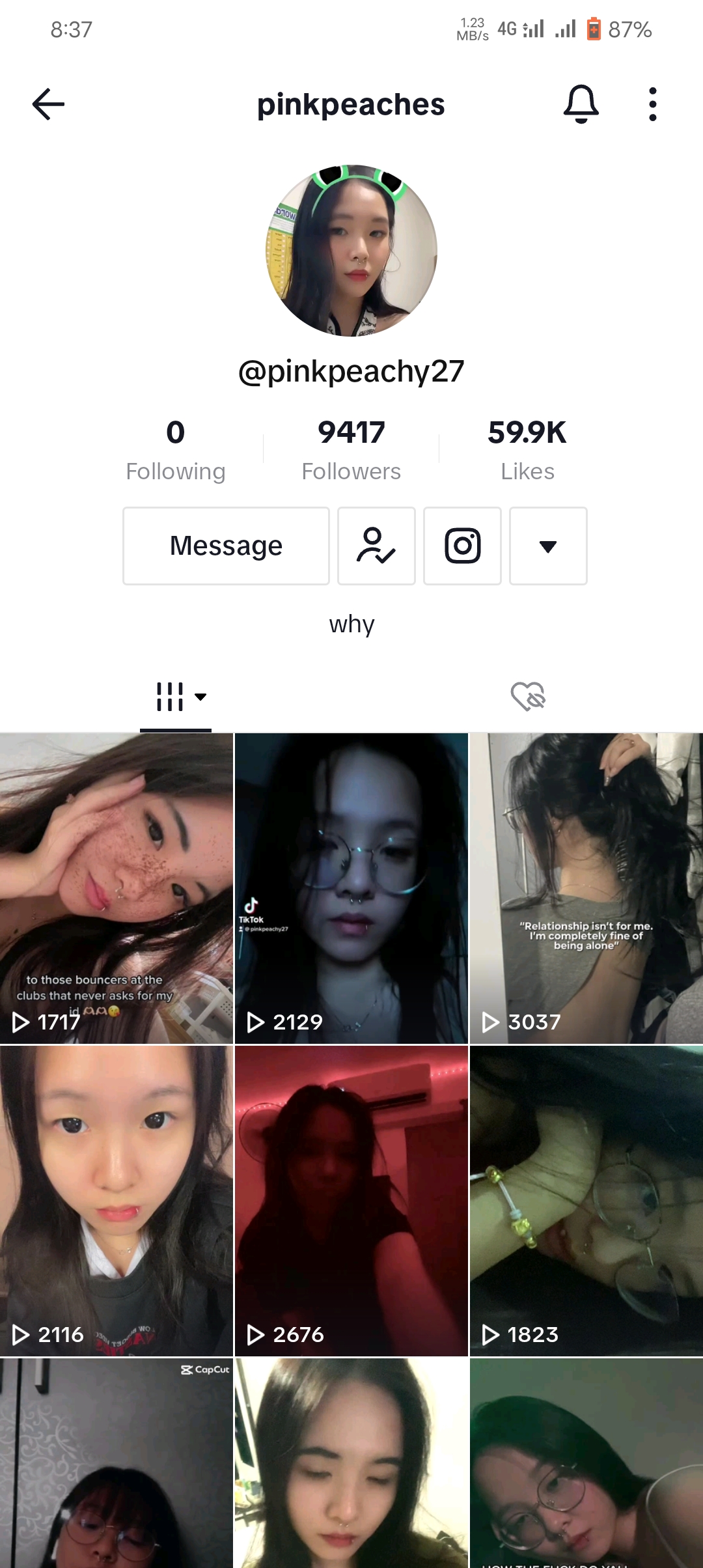Switch to the liked videos tab
This screenshot has height=1568, width=703.
[528, 697]
